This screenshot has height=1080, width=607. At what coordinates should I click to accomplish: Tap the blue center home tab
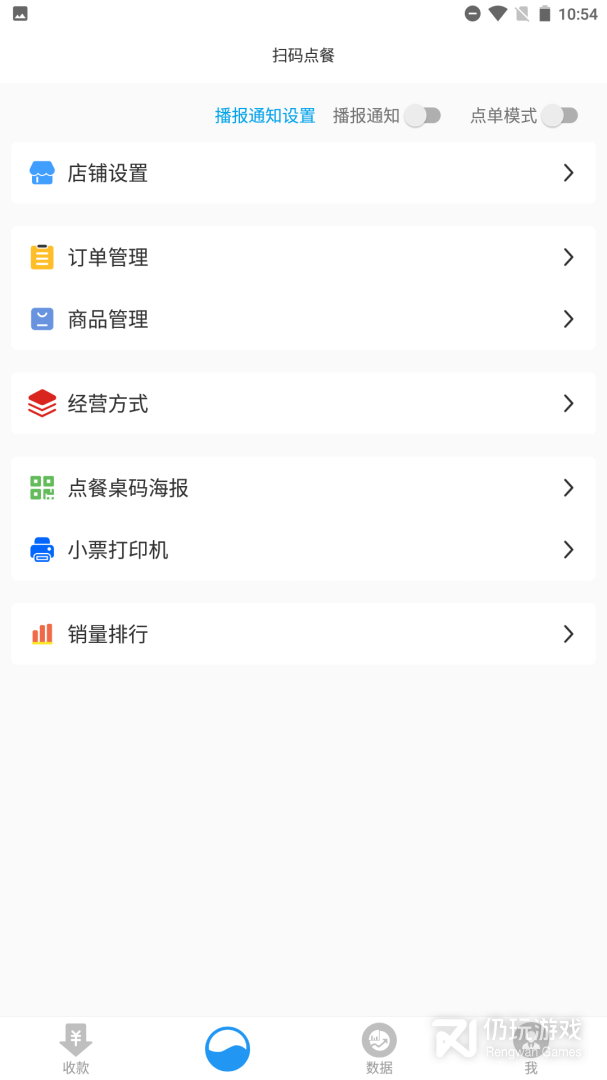pyautogui.click(x=227, y=1049)
